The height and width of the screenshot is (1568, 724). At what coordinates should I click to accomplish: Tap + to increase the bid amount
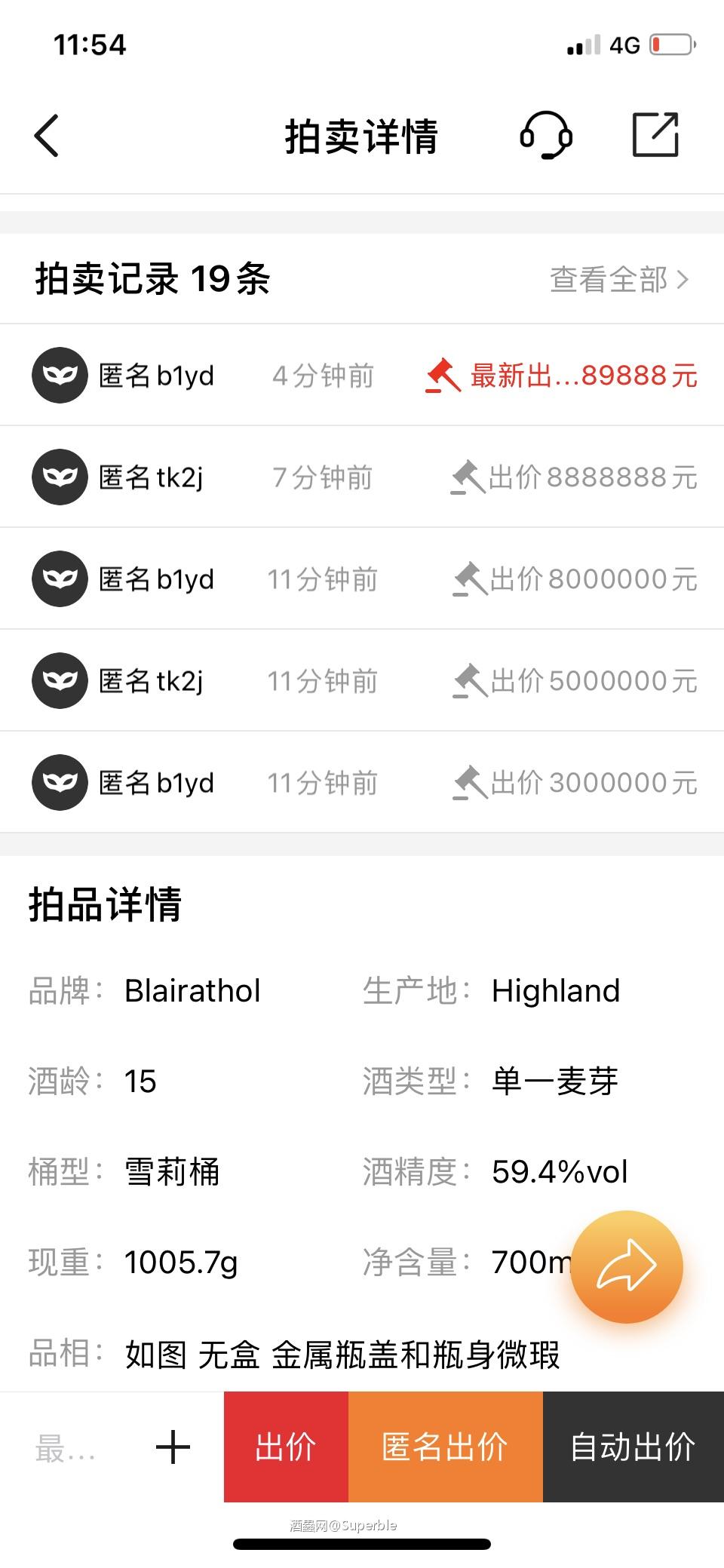coord(172,1445)
